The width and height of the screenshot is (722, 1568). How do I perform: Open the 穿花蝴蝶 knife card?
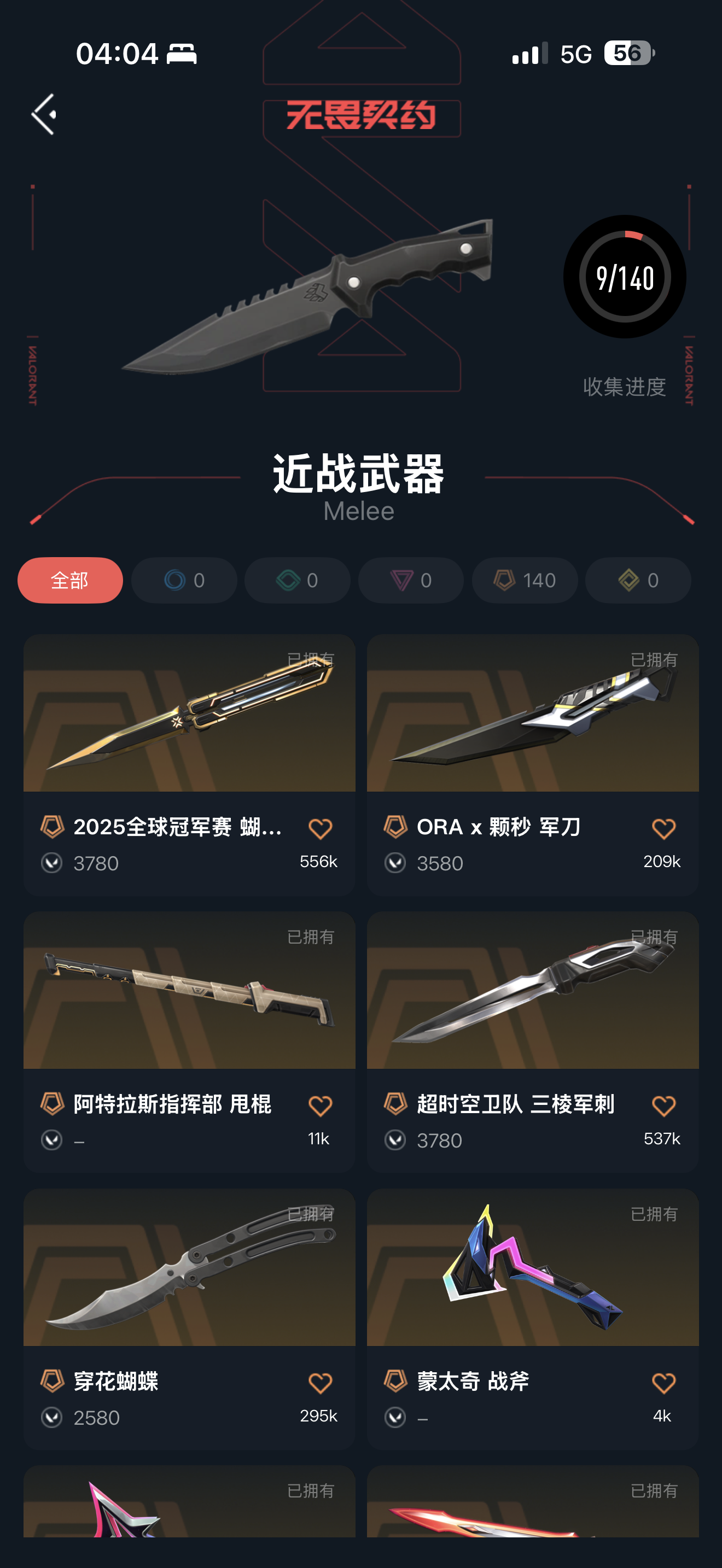[x=189, y=1319]
